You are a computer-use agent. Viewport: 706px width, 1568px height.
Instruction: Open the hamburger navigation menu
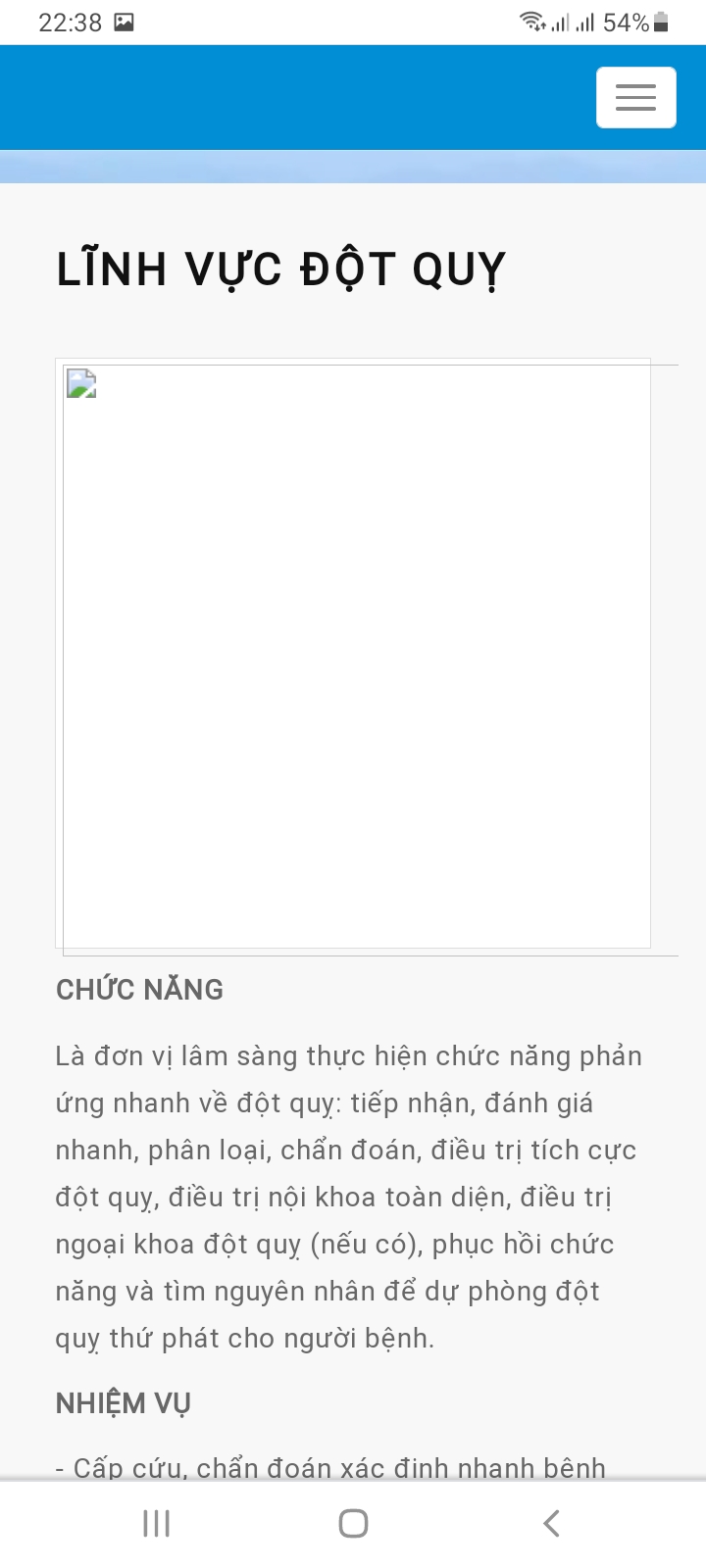pos(635,97)
